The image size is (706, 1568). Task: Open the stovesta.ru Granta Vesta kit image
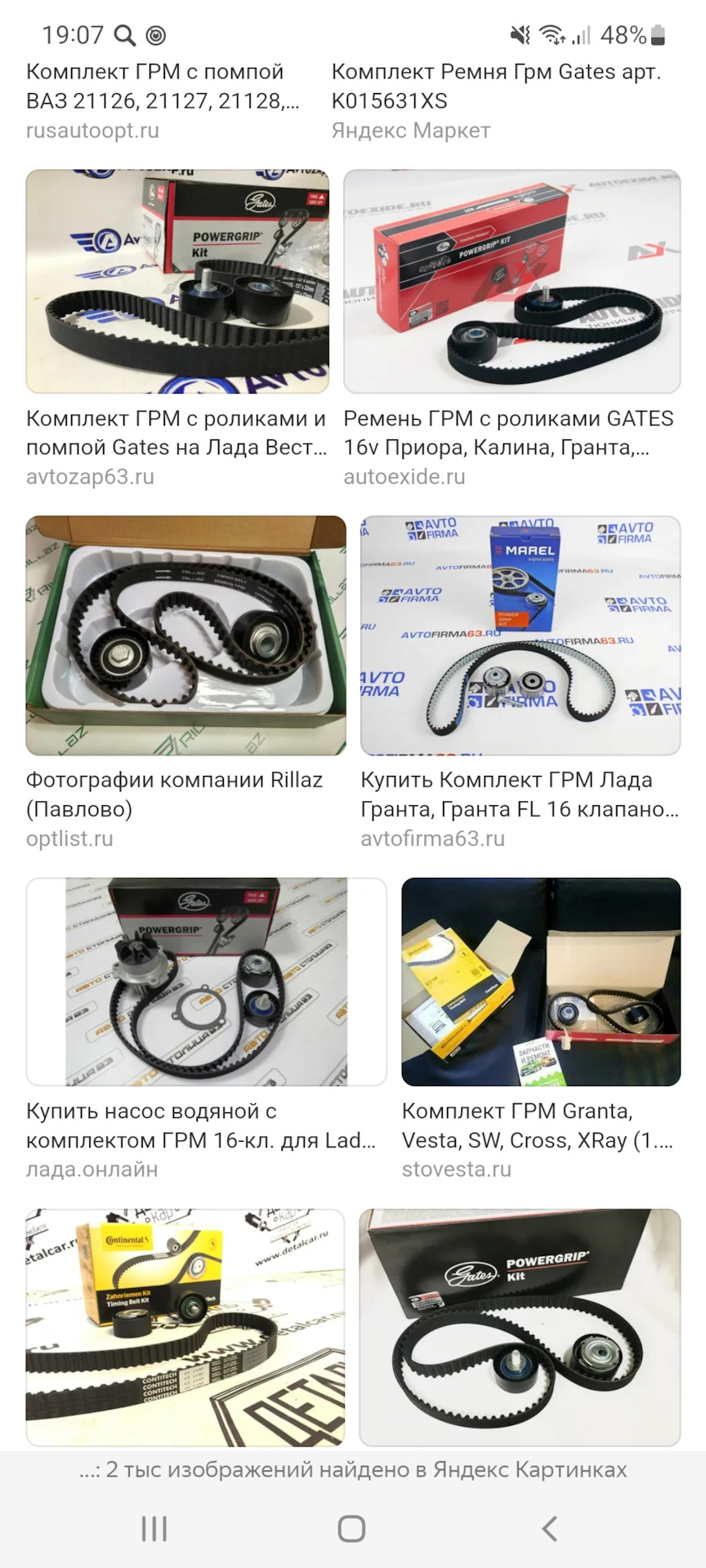[541, 982]
